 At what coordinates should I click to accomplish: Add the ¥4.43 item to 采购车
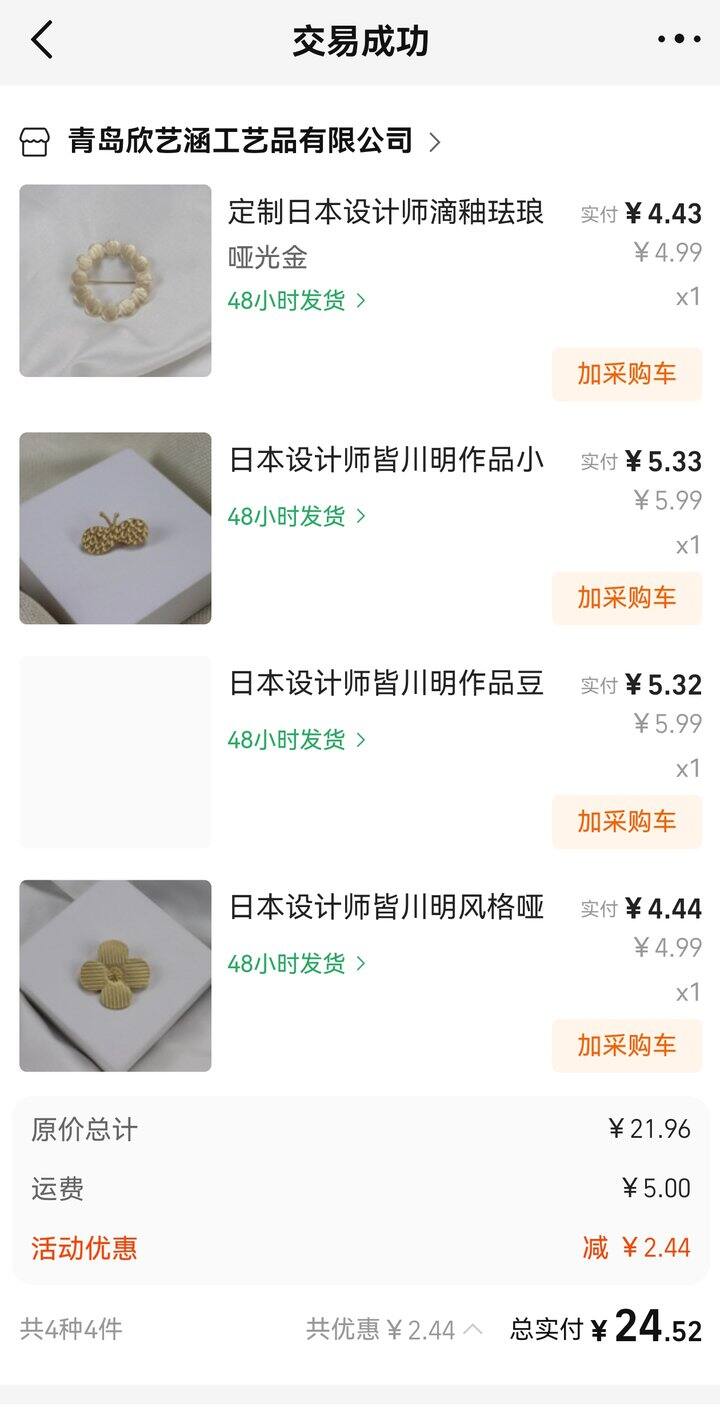627,374
